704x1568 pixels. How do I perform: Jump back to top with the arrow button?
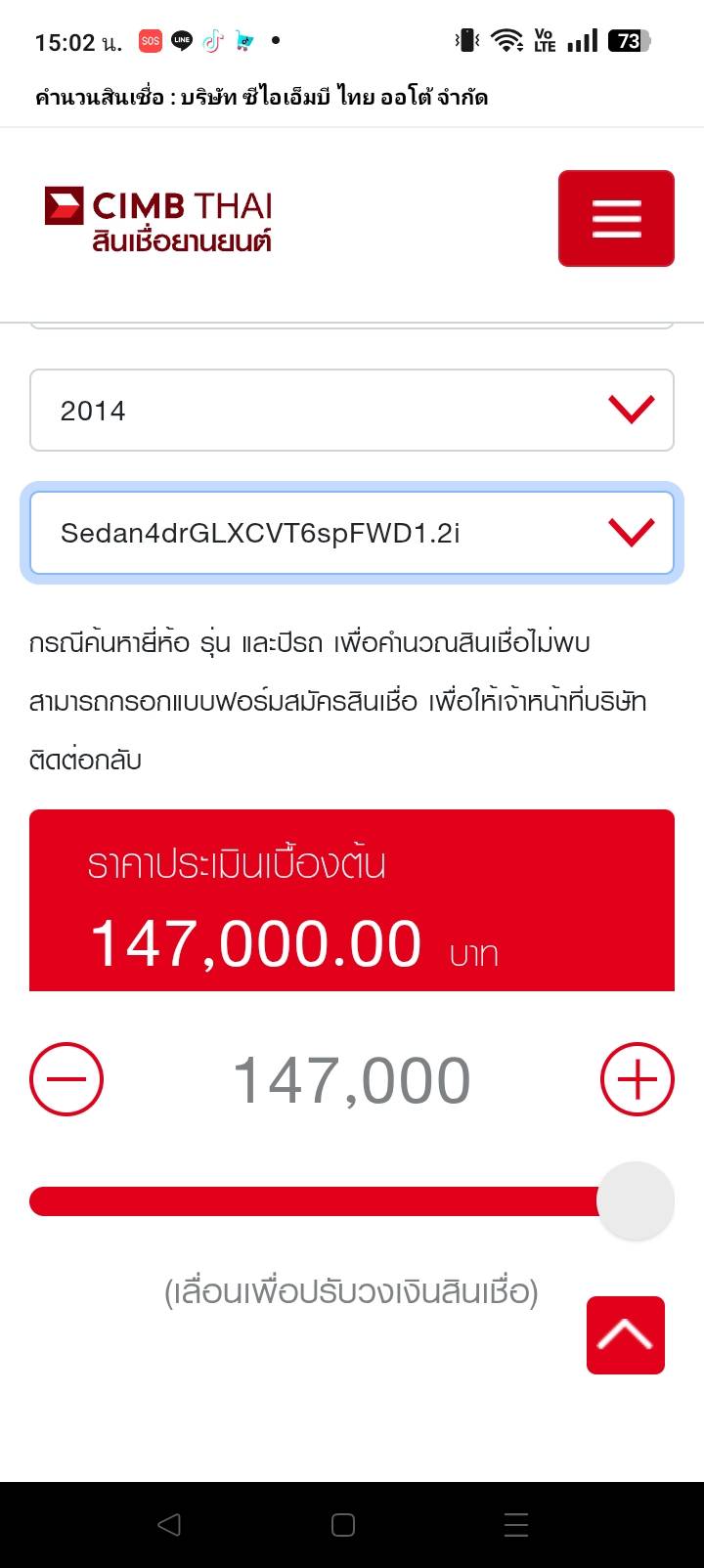(626, 1334)
